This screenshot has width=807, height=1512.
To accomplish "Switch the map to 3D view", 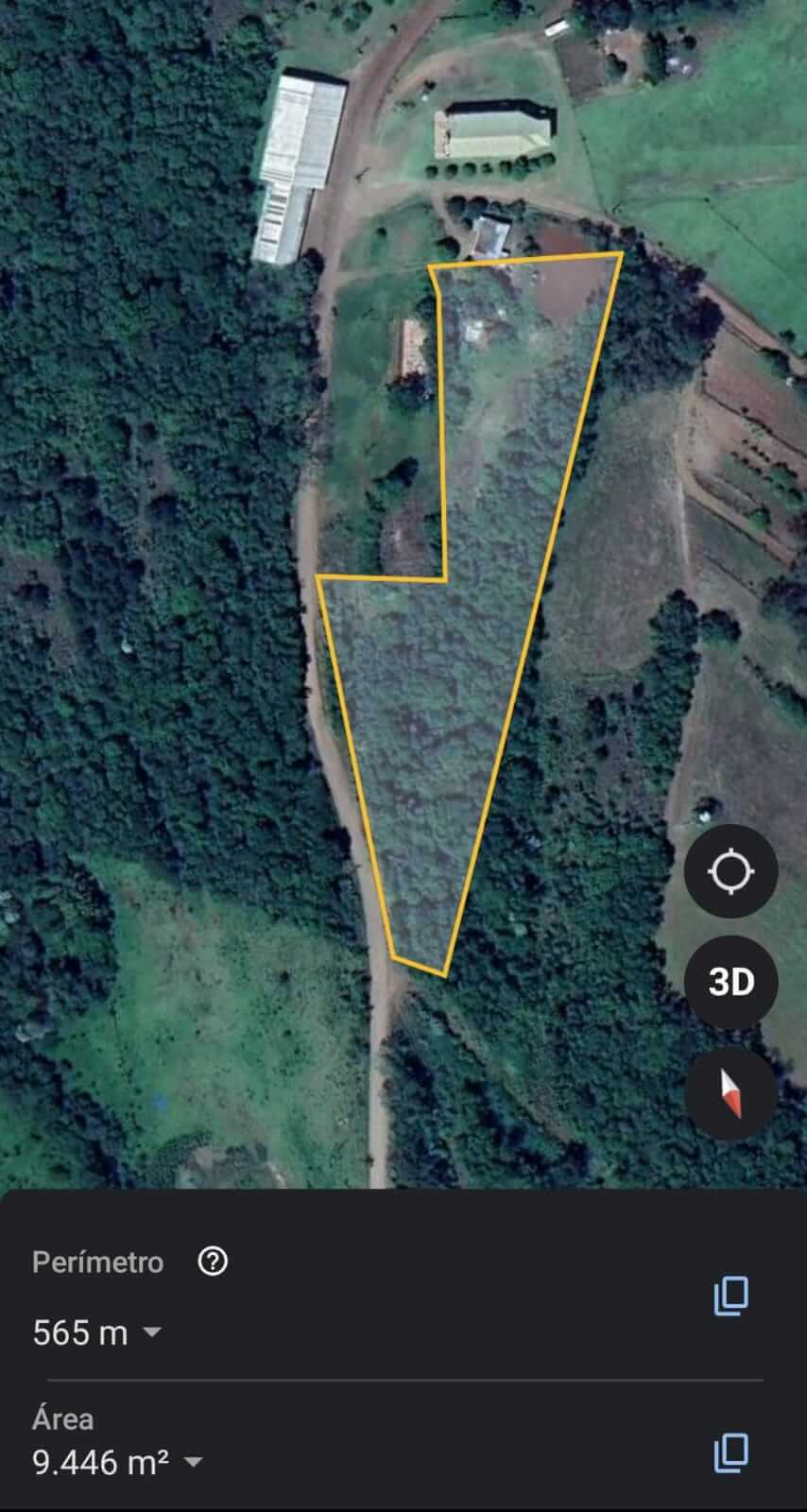I will (730, 982).
